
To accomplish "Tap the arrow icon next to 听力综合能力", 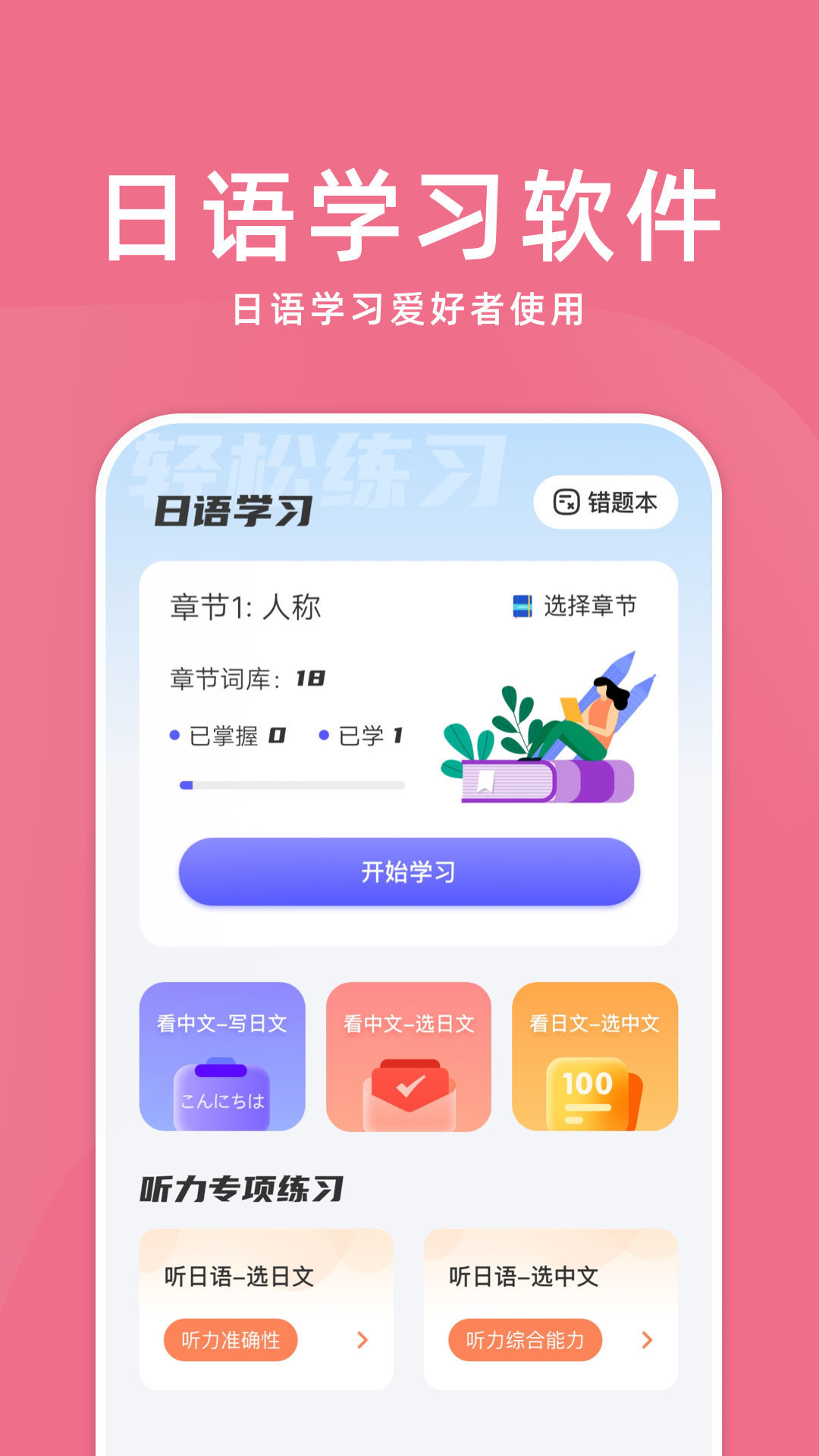I will point(645,1338).
